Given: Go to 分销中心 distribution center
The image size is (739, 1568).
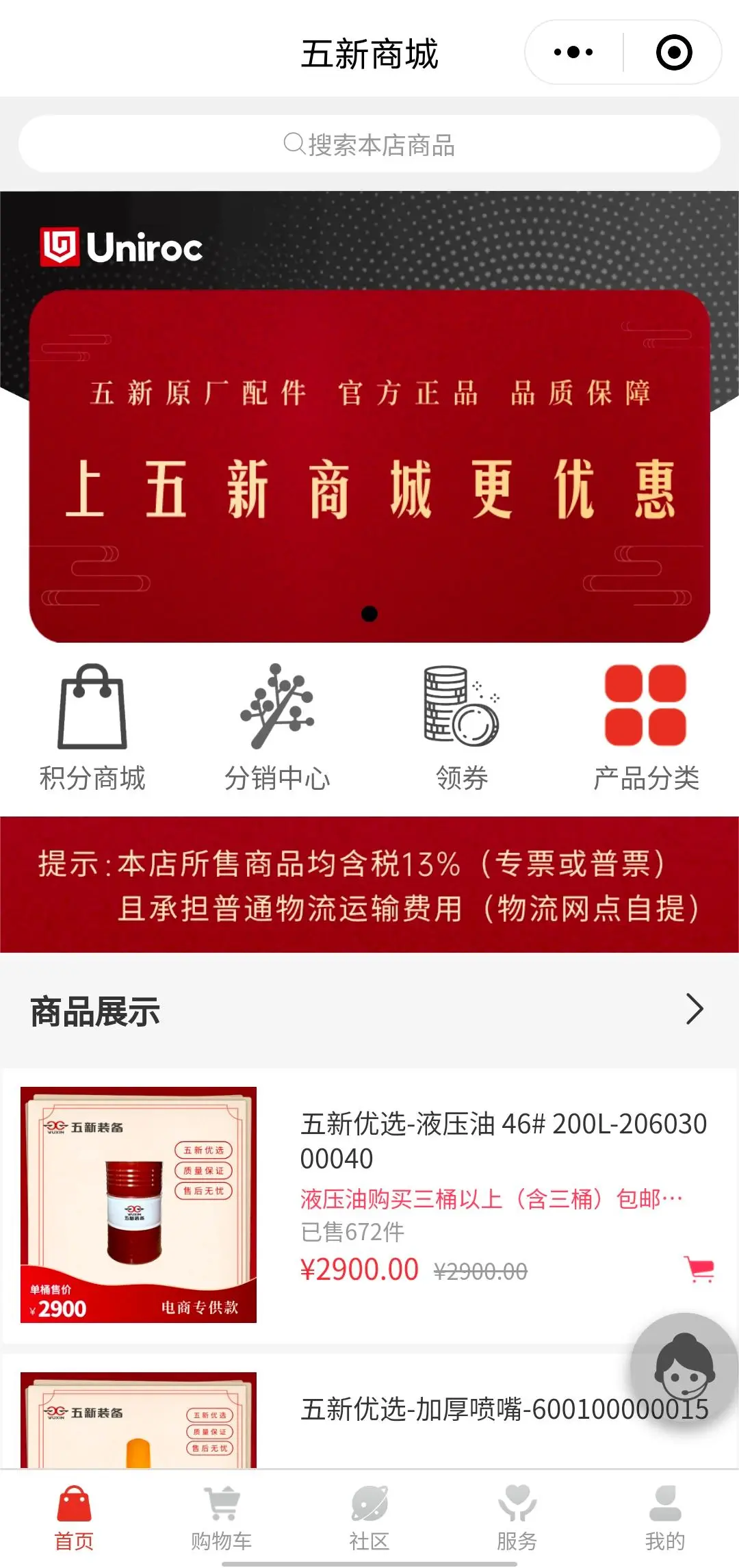Looking at the screenshot, I should coord(277,727).
